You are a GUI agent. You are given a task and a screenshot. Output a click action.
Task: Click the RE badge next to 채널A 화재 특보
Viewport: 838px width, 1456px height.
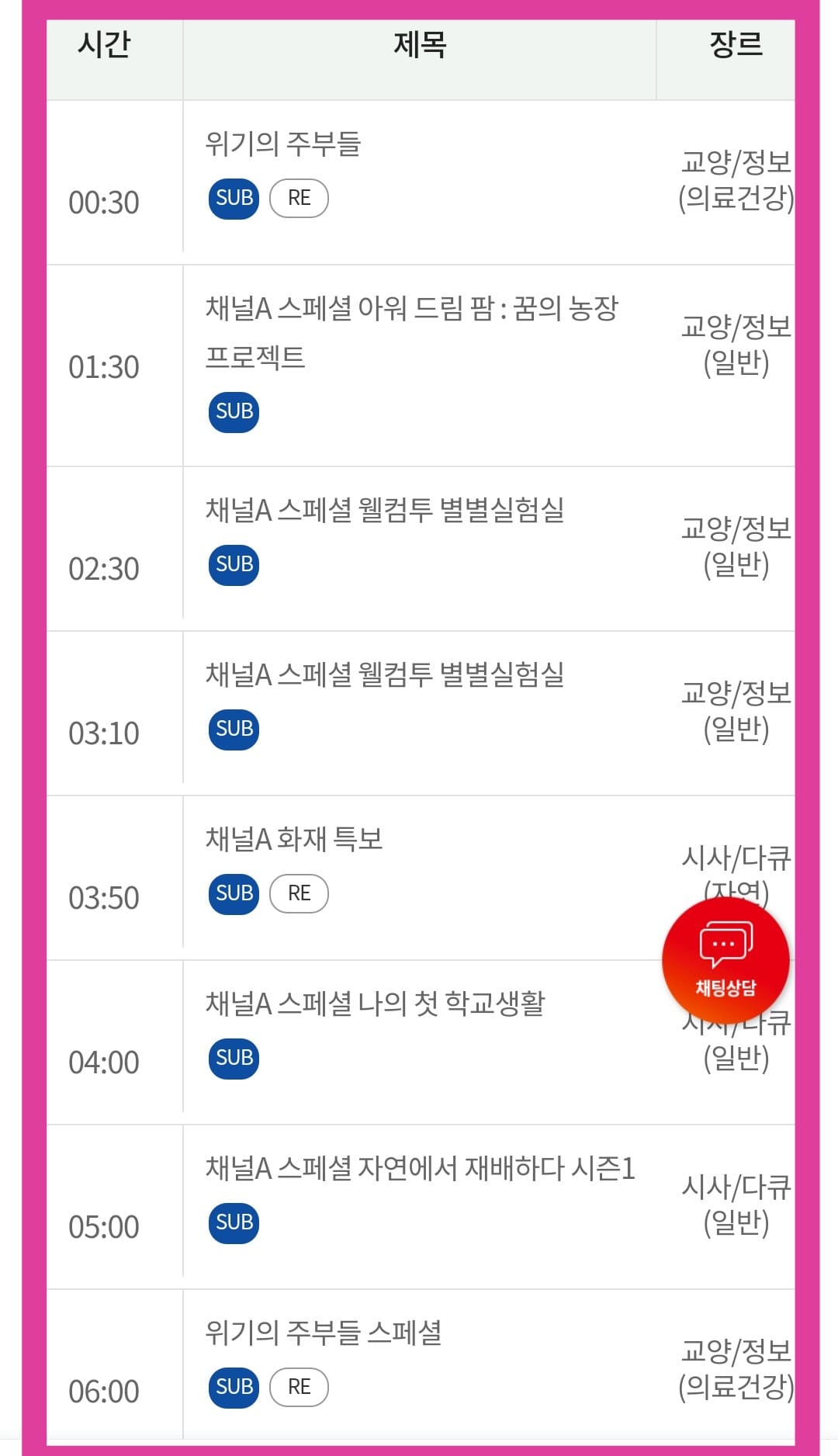299,893
